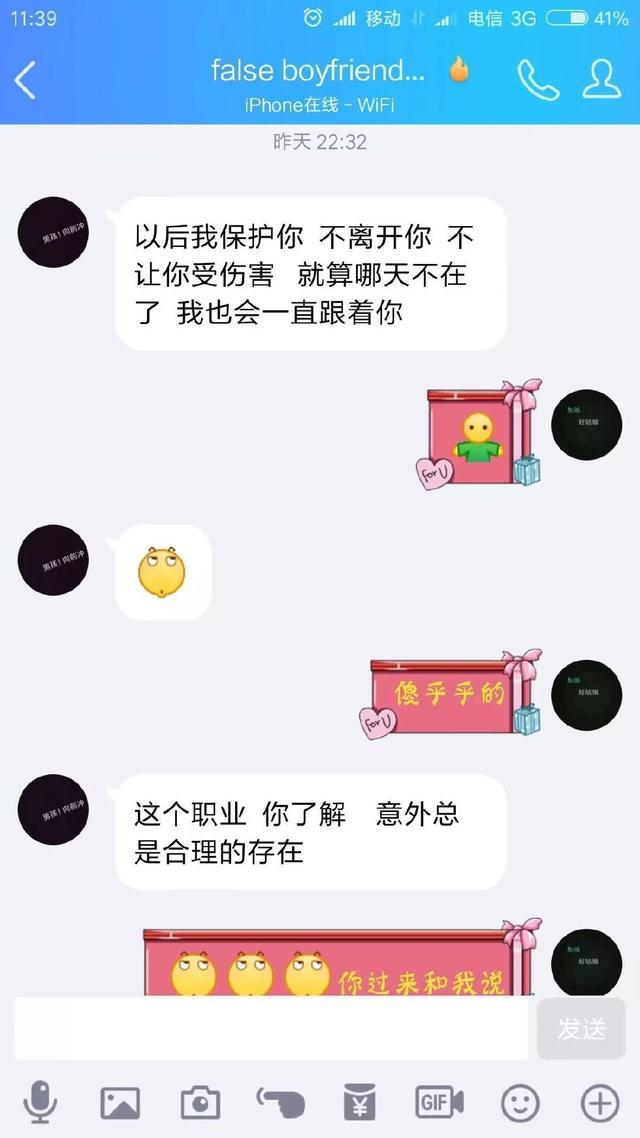The image size is (640, 1138).
Task: Tap the message input field
Action: click(270, 1029)
